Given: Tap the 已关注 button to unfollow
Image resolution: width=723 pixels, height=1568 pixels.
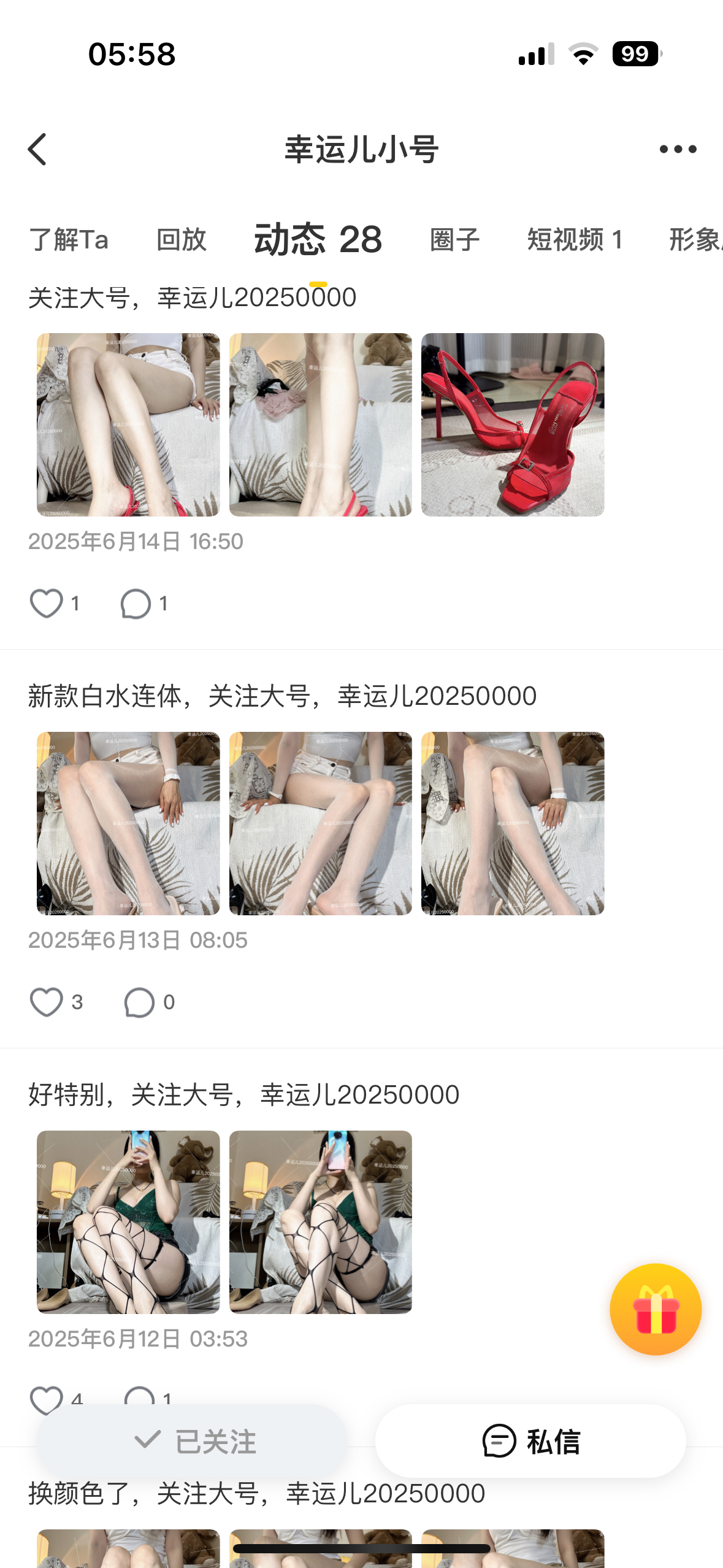Looking at the screenshot, I should [x=193, y=1441].
